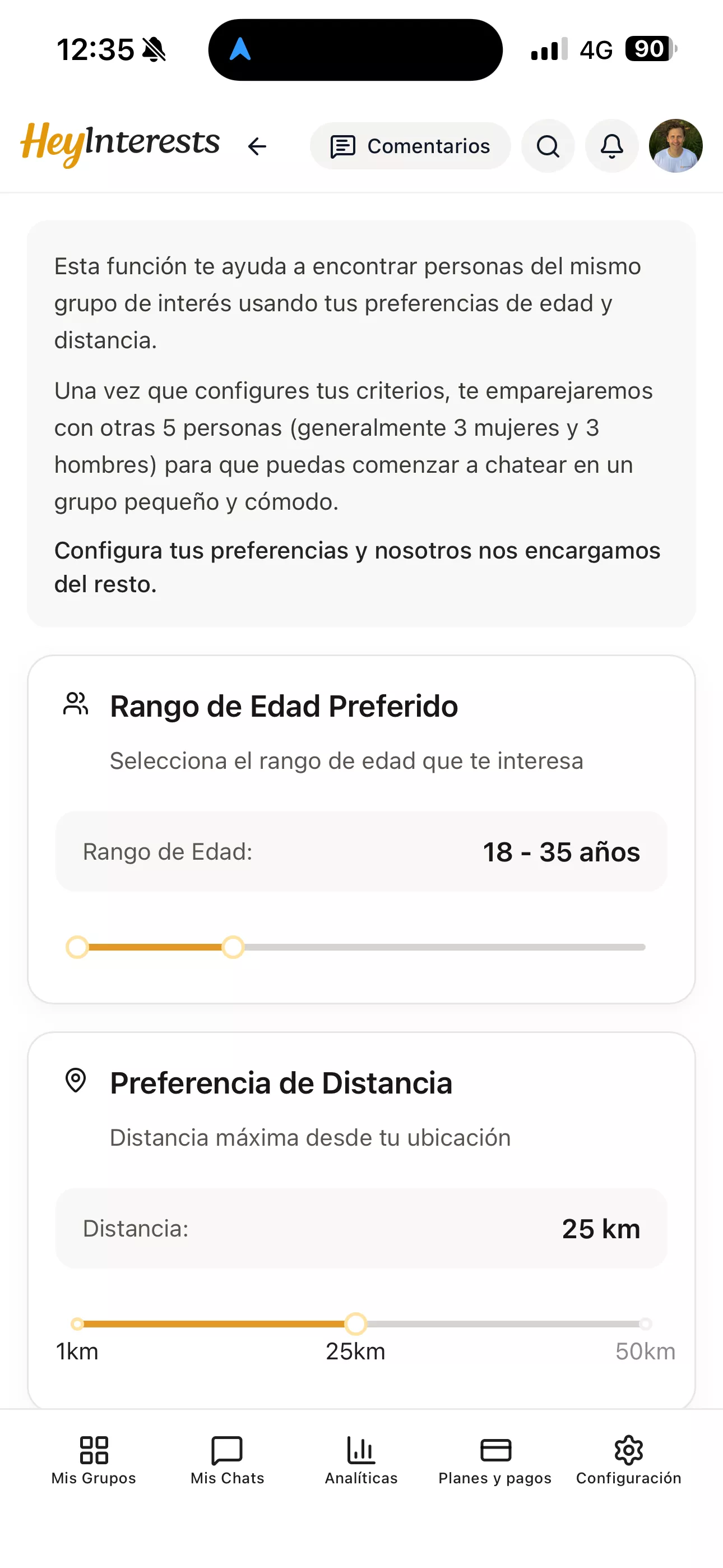The height and width of the screenshot is (1568, 723).
Task: Open the search magnifier icon
Action: tap(548, 146)
